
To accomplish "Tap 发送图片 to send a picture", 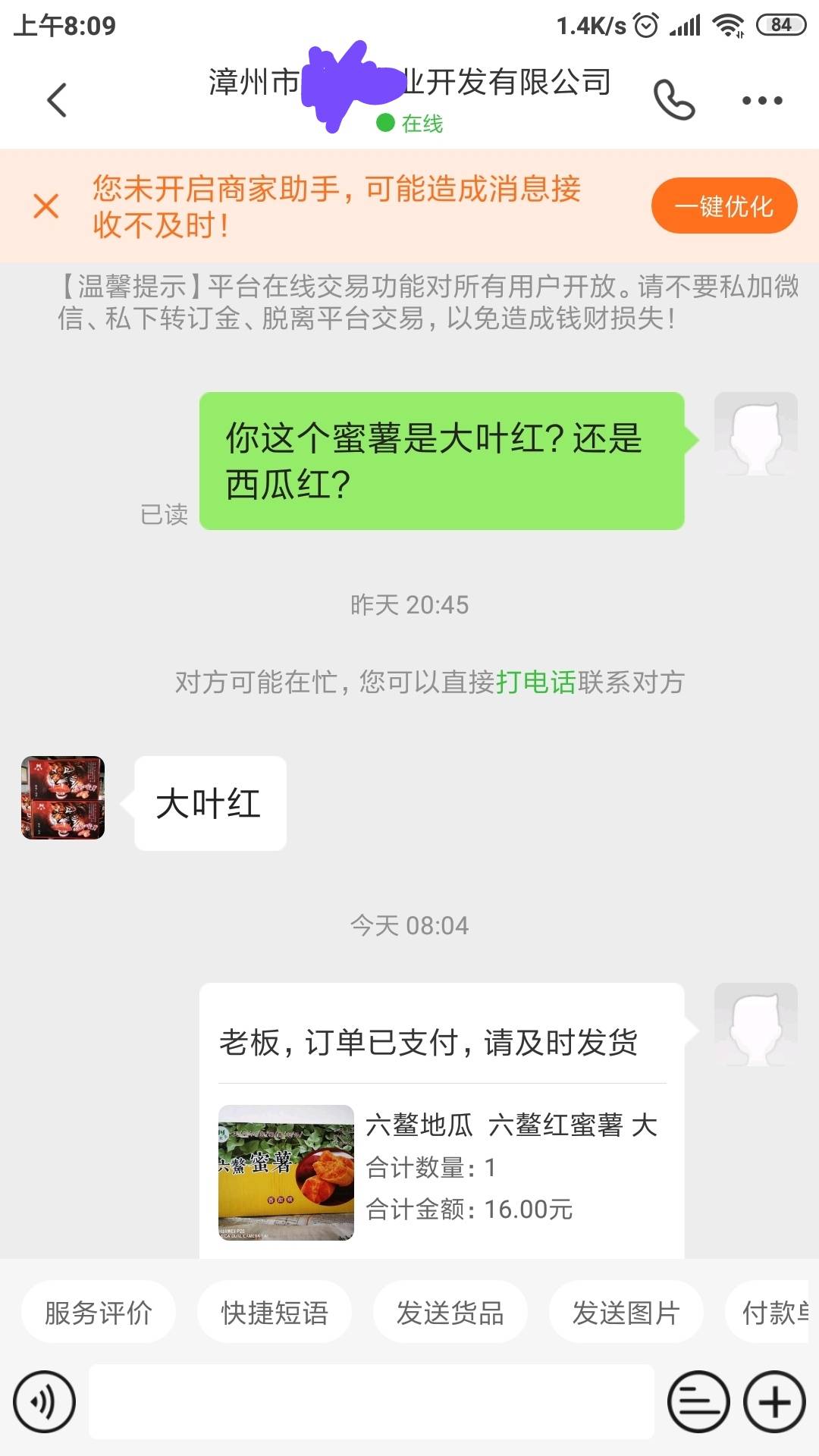I will coord(626,1312).
